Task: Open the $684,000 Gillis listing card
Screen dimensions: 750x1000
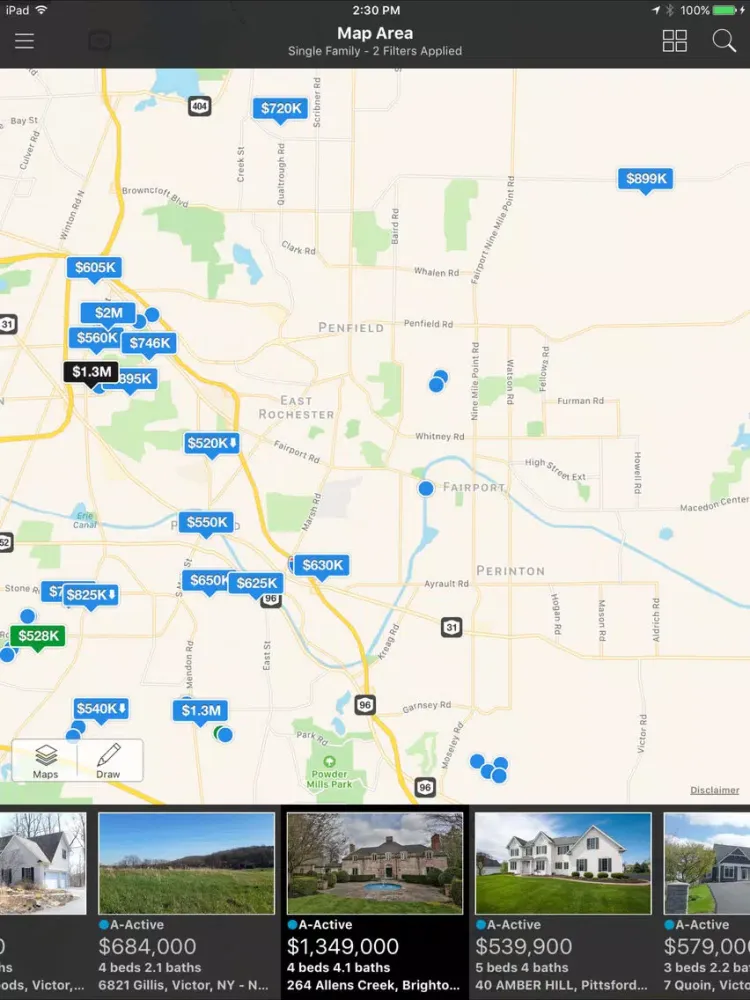Action: click(186, 900)
